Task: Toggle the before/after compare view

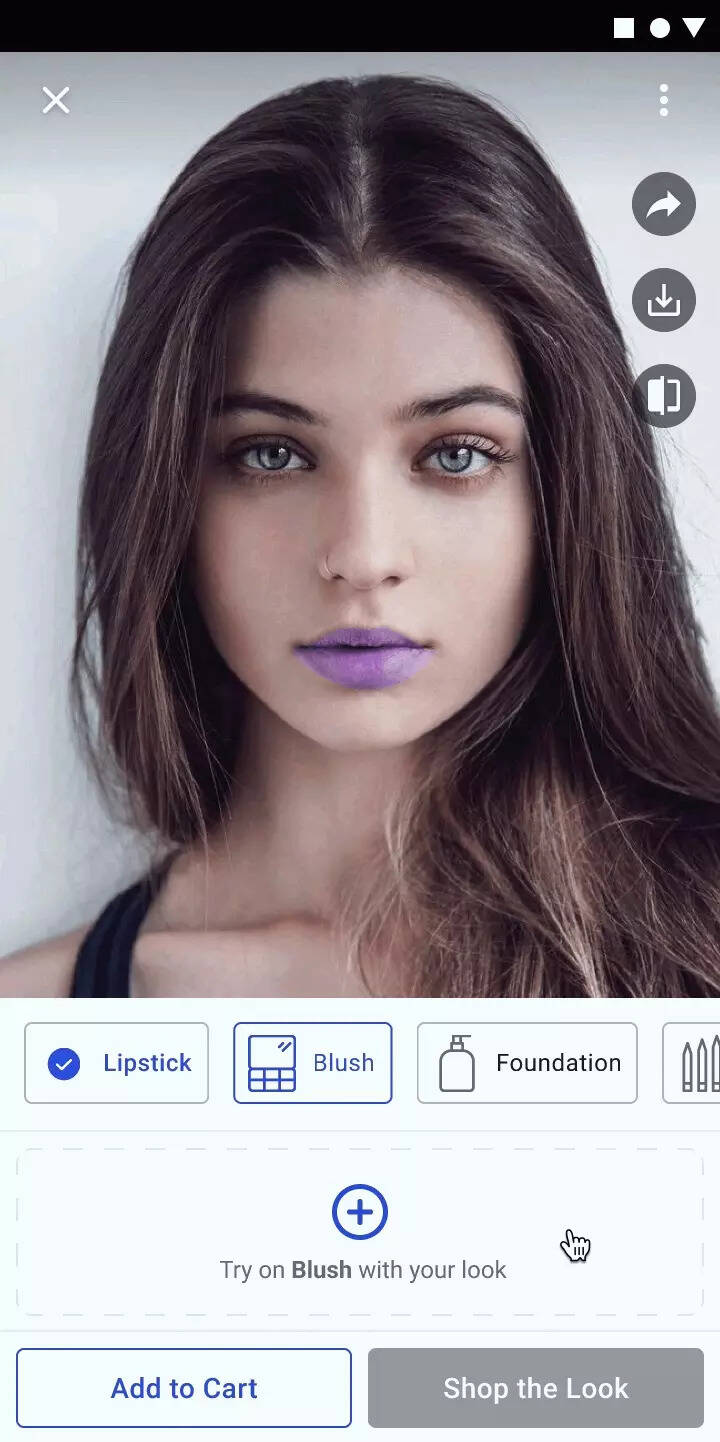Action: [663, 396]
